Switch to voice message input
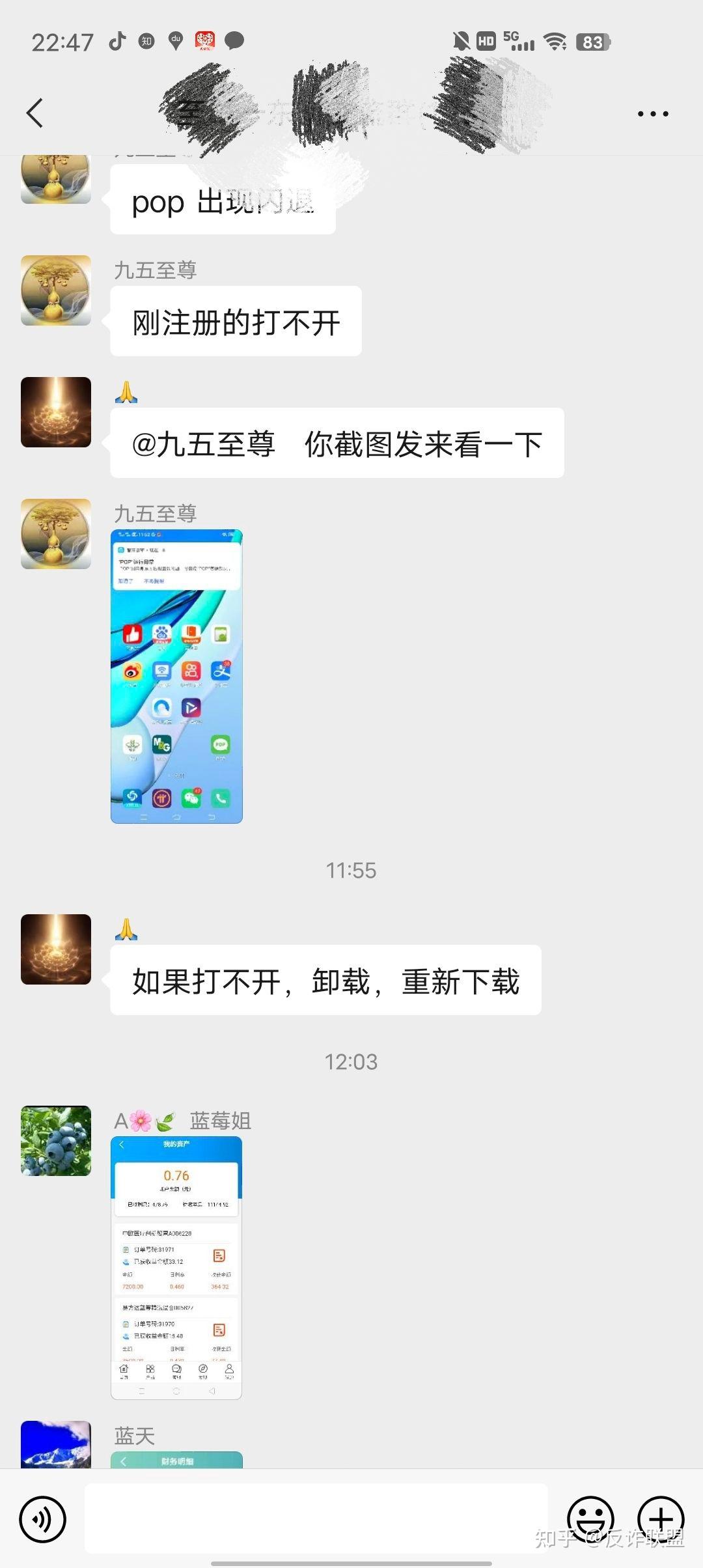The width and height of the screenshot is (703, 1568). (43, 1519)
